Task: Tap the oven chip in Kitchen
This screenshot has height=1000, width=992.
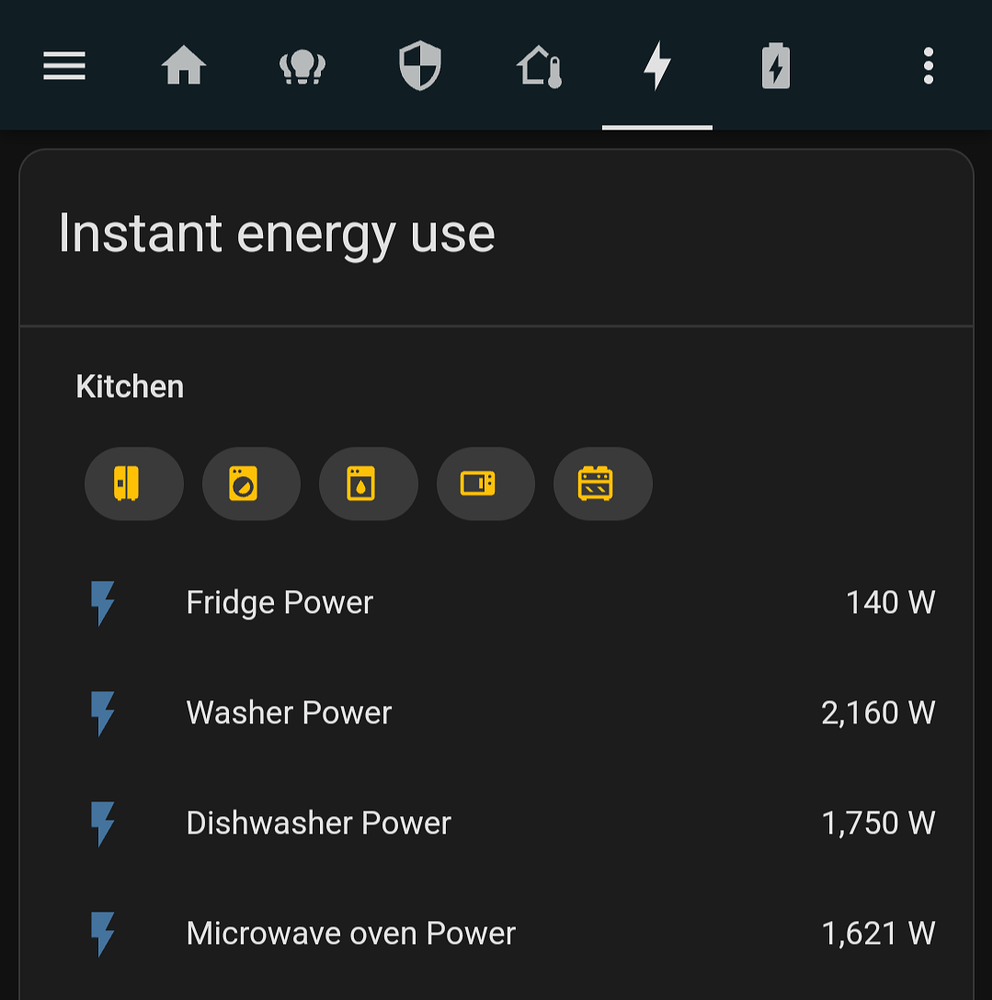Action: [x=602, y=484]
